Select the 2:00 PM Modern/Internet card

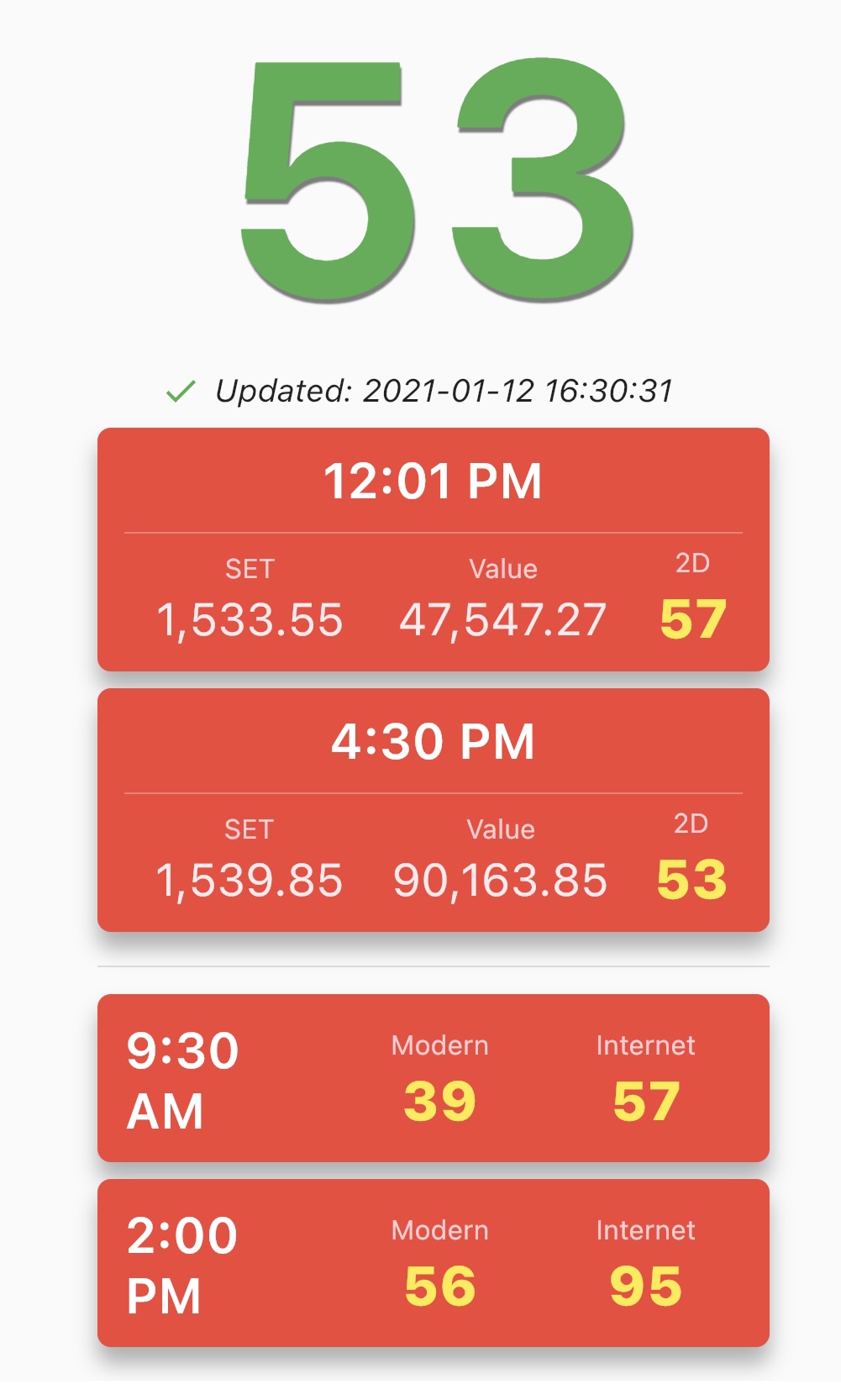[434, 1263]
